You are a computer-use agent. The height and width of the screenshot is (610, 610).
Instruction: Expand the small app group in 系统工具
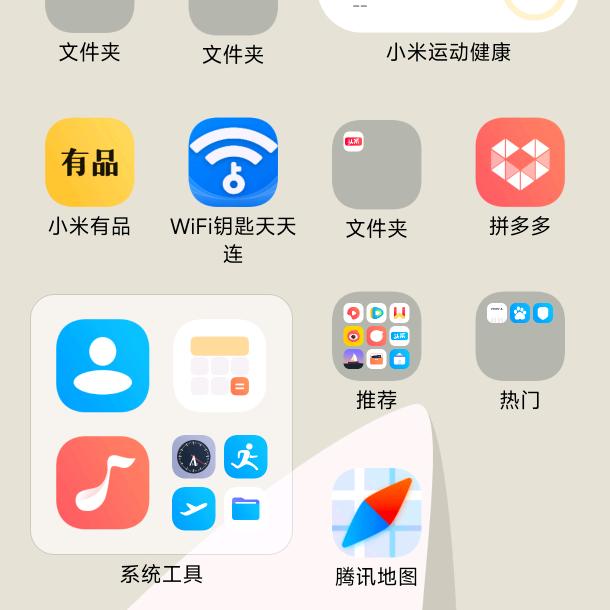click(x=219, y=482)
